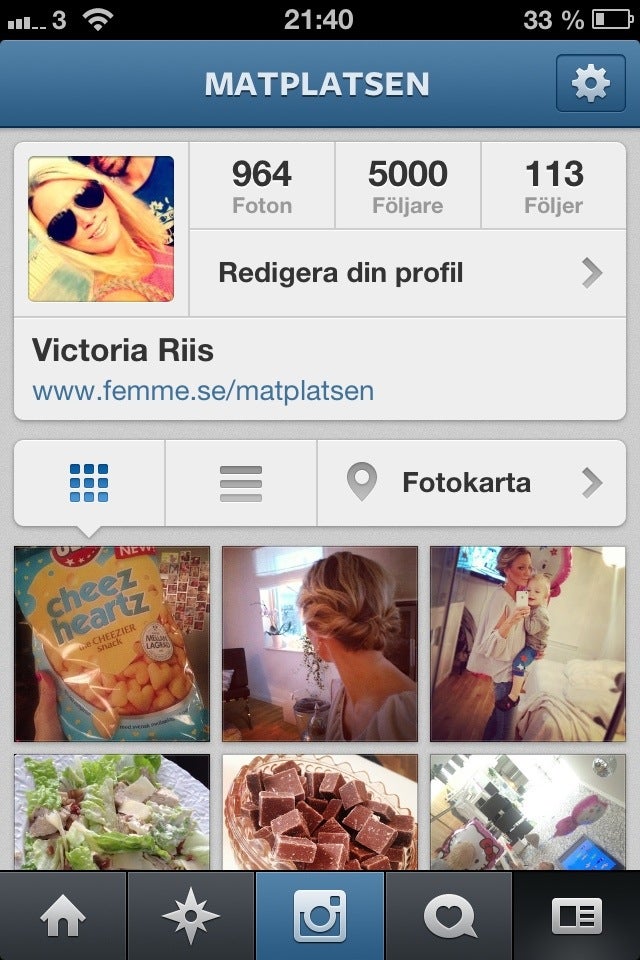Open the camera tab
640x960 pixels.
(x=320, y=916)
